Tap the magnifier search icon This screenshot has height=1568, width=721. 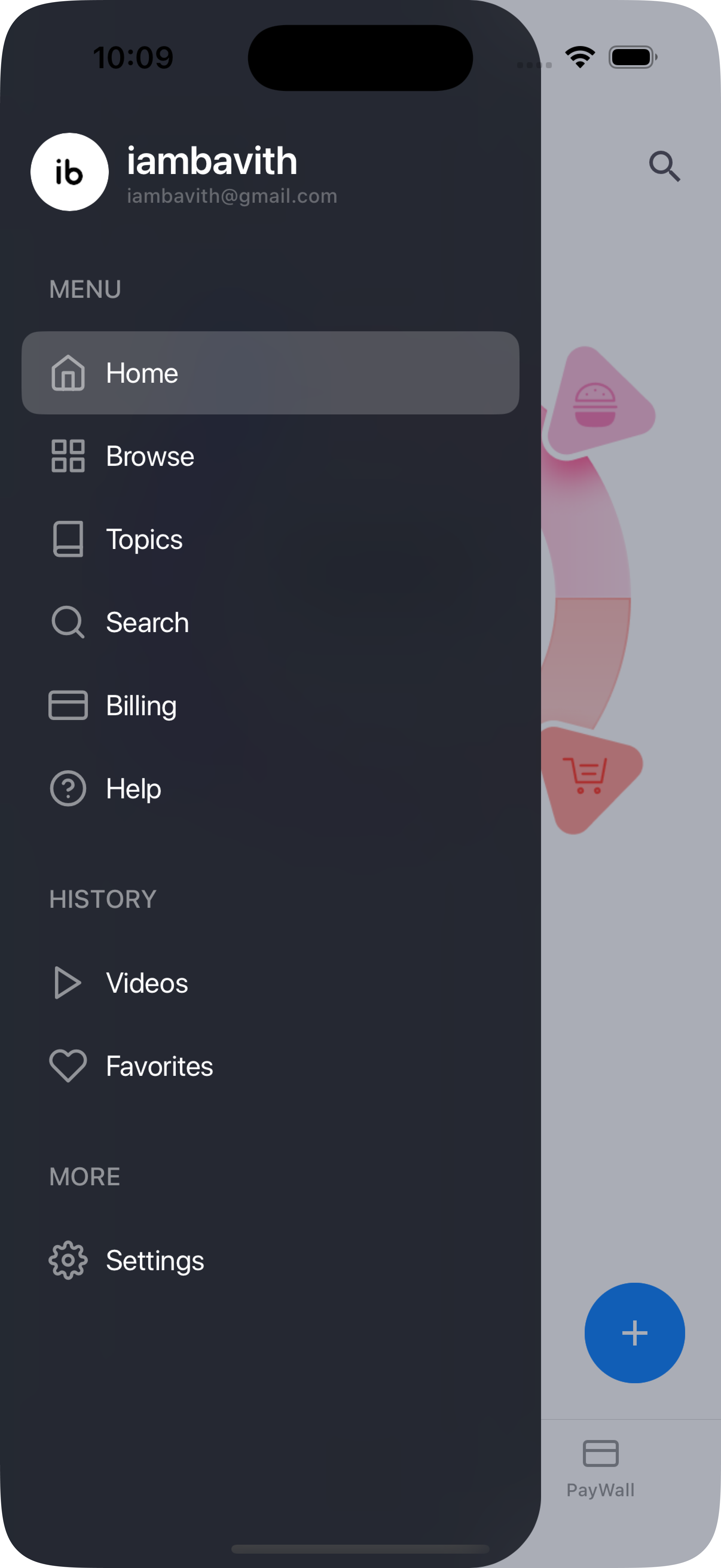(x=664, y=166)
